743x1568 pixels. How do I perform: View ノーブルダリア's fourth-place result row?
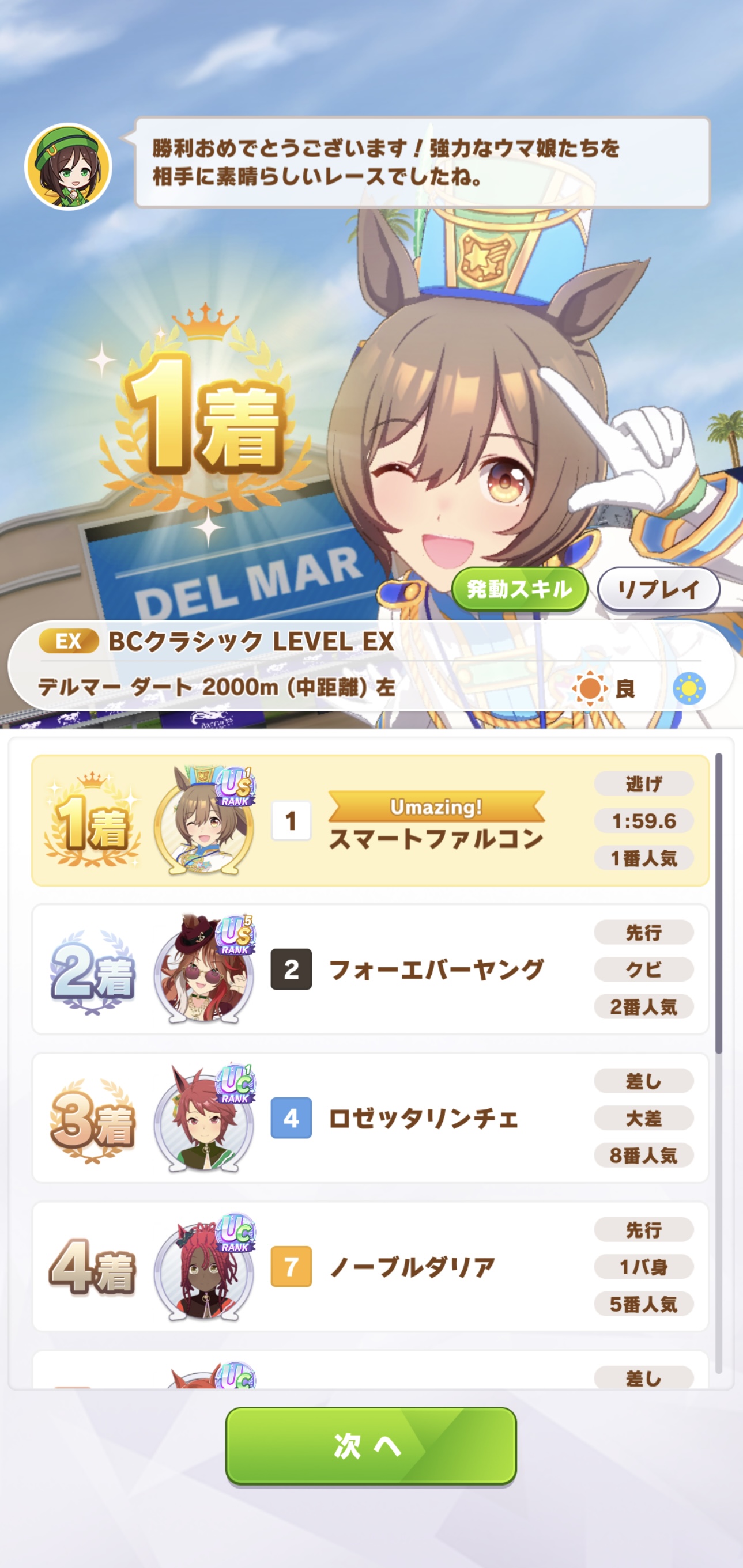pos(370,1267)
